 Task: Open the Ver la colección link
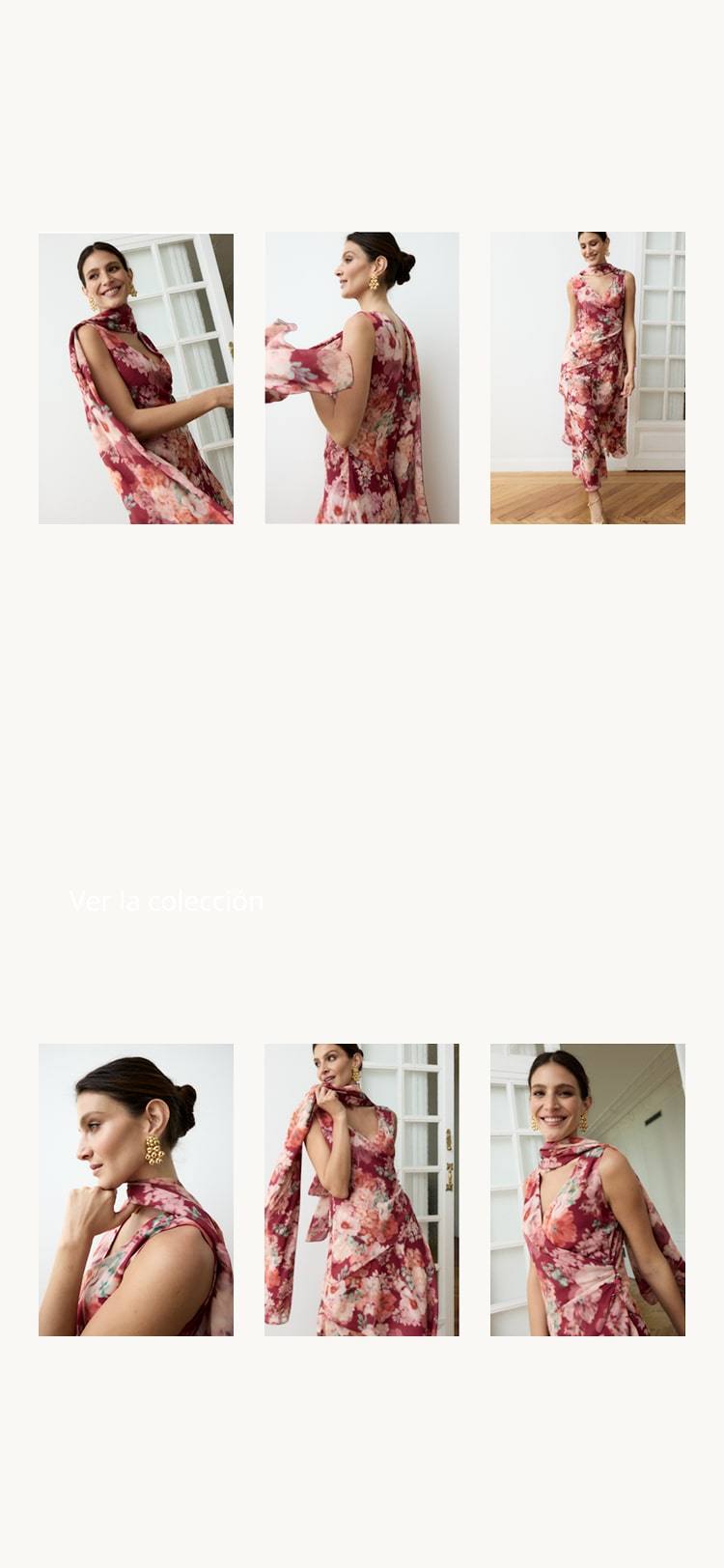click(x=166, y=902)
